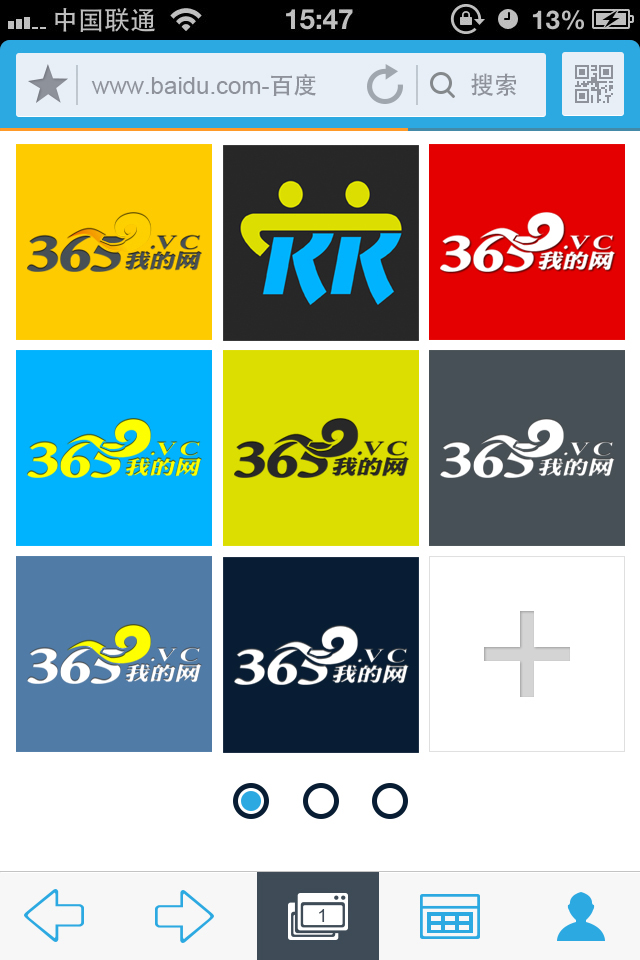Open the QR code scanner
Viewport: 640px width, 960px height.
pos(593,84)
